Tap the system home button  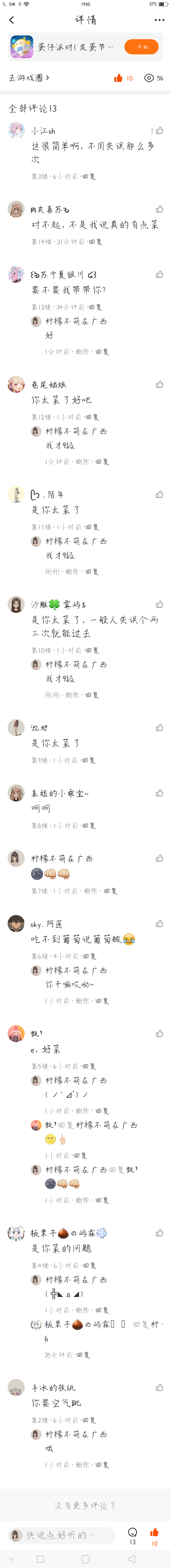(x=85, y=1559)
